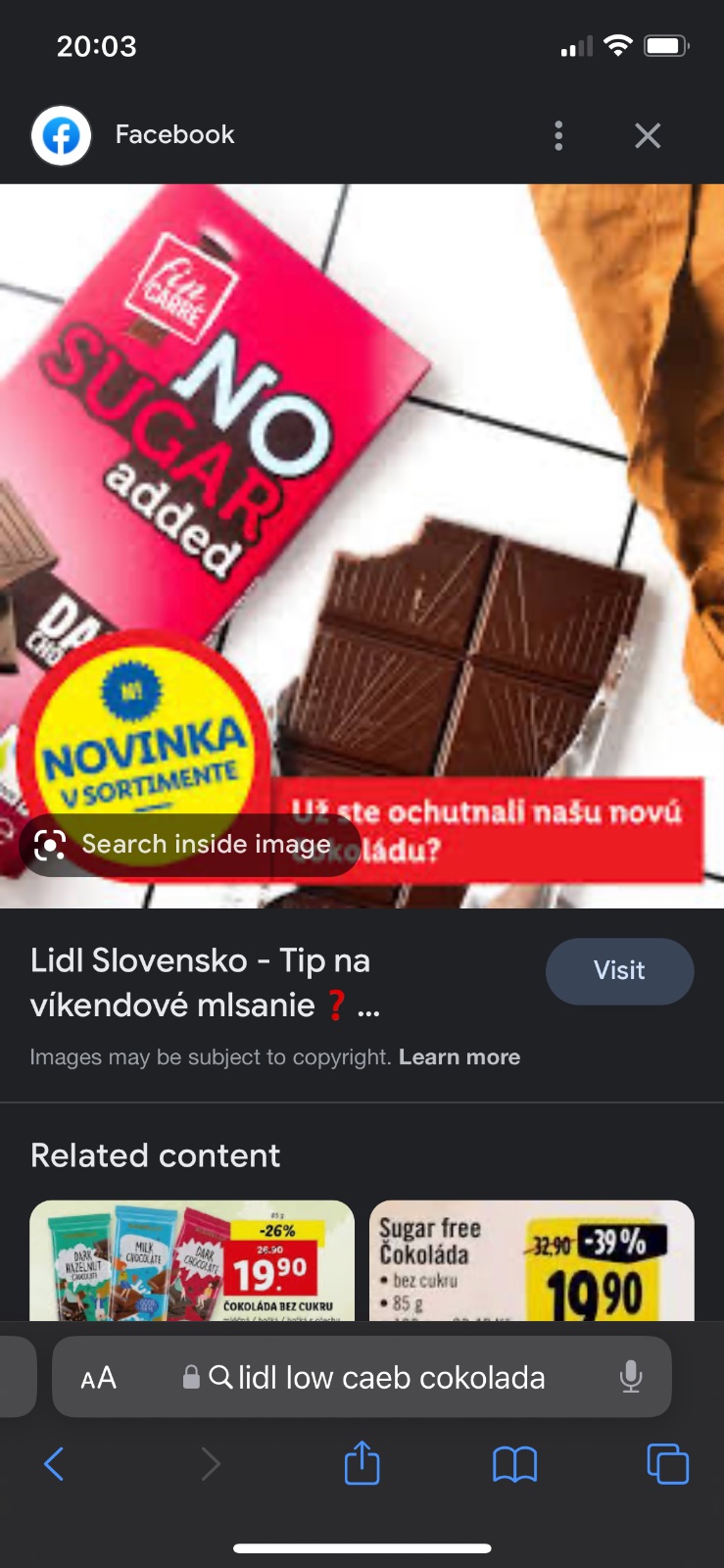Image resolution: width=724 pixels, height=1568 pixels.
Task: Open Safari bookmarks
Action: [x=514, y=1464]
